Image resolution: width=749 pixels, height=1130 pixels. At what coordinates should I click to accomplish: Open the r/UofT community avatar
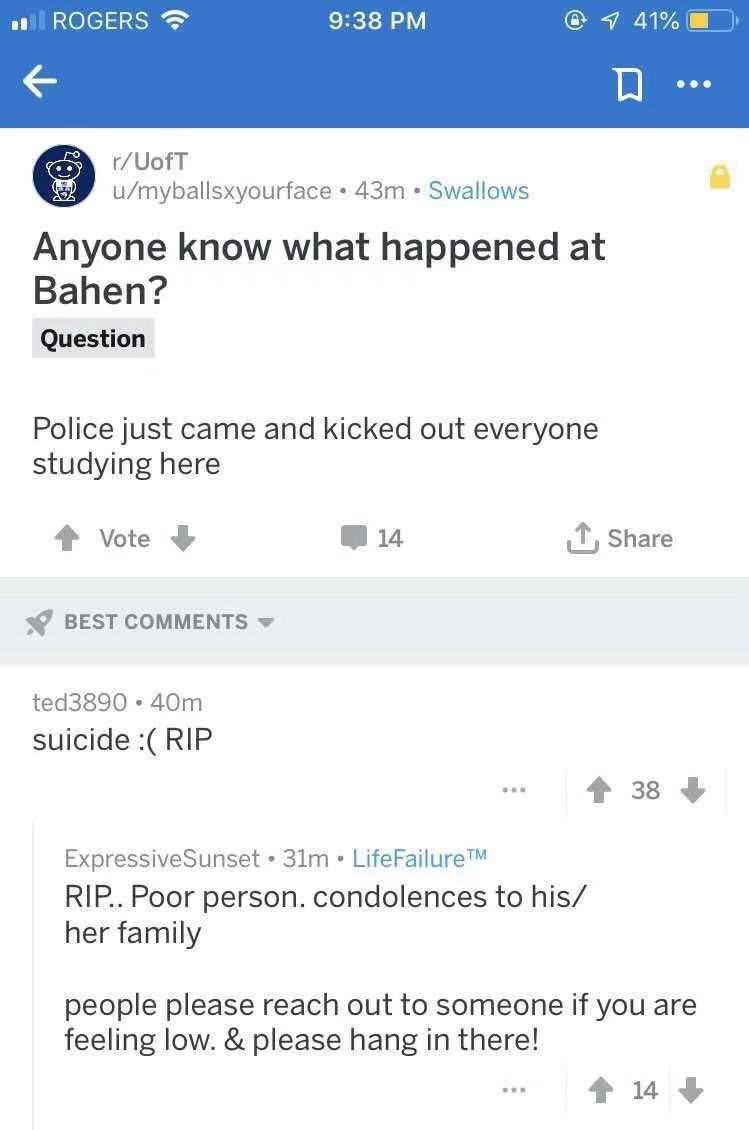pos(64,176)
